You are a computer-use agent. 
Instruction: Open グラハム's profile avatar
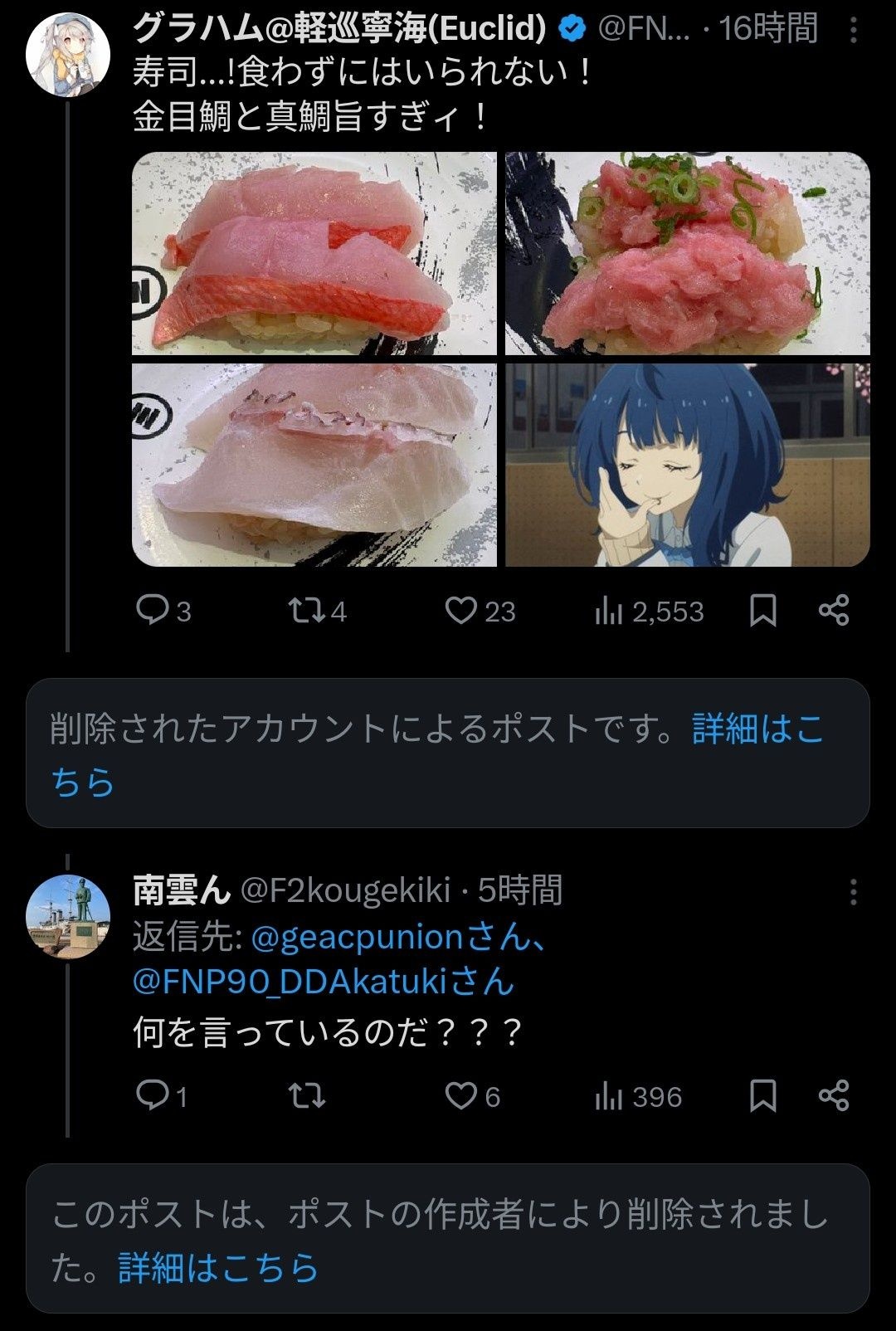[x=68, y=55]
